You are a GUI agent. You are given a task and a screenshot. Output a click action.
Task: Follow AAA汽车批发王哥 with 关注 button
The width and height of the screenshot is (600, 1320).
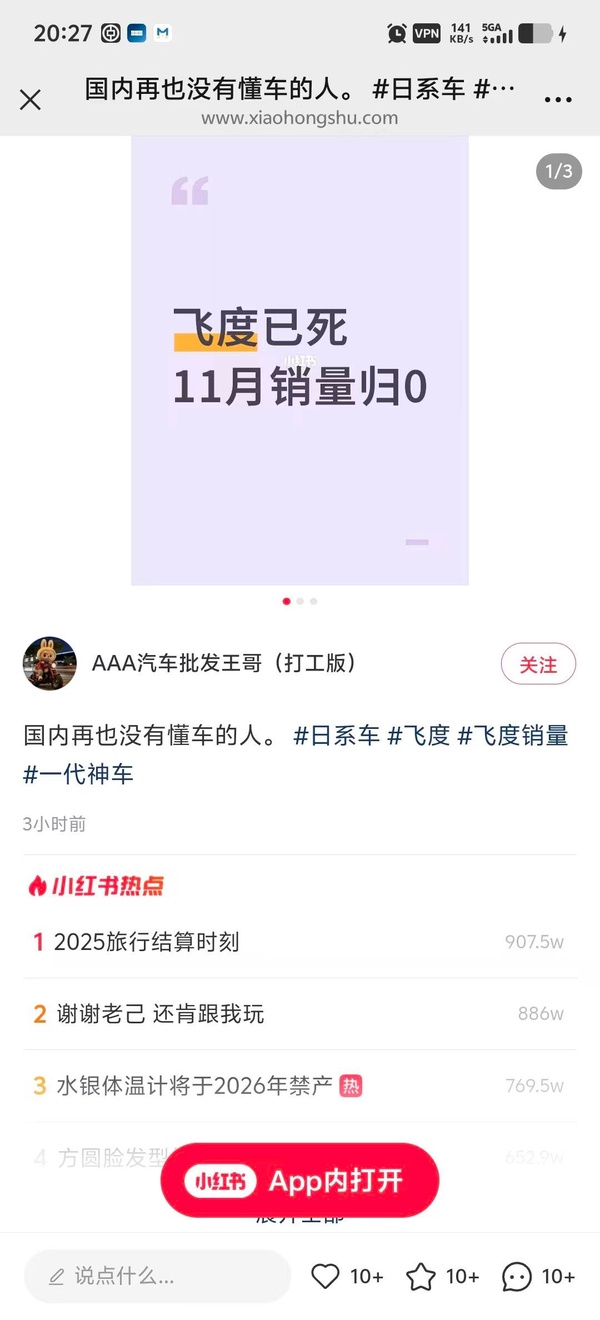pyautogui.click(x=538, y=665)
